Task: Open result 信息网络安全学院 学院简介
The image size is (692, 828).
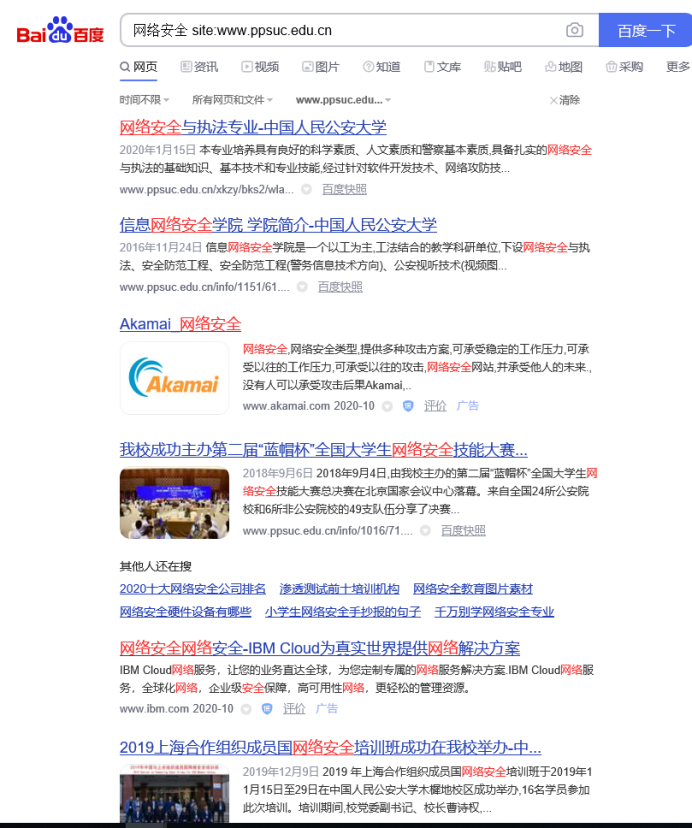Action: click(x=278, y=225)
